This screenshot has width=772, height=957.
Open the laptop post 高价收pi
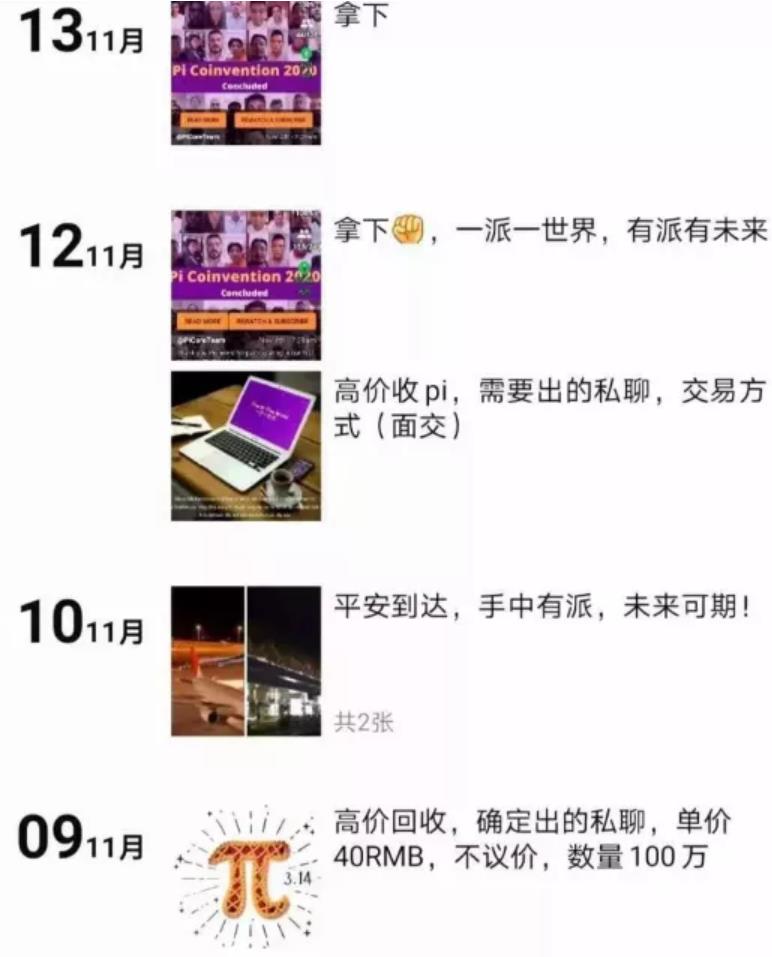[x=246, y=446]
